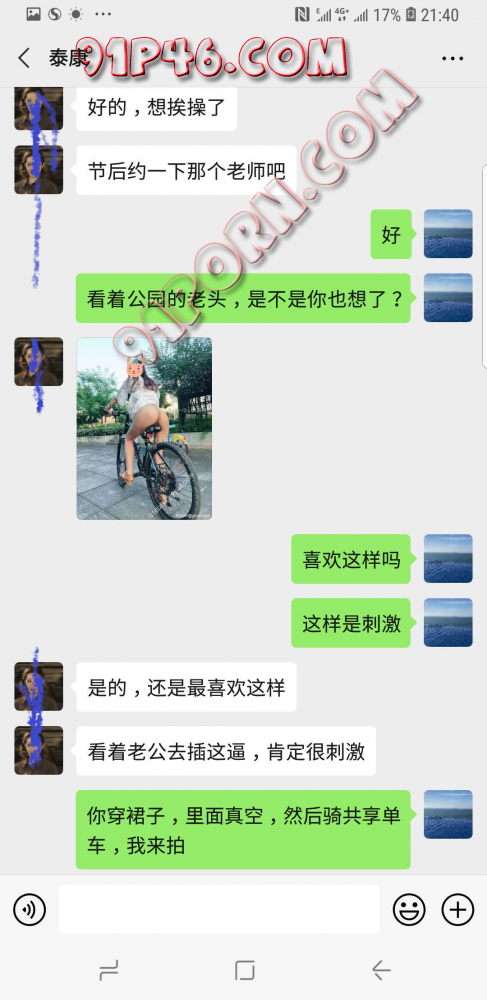Open the plus attachment menu
Image resolution: width=487 pixels, height=1000 pixels.
(458, 909)
